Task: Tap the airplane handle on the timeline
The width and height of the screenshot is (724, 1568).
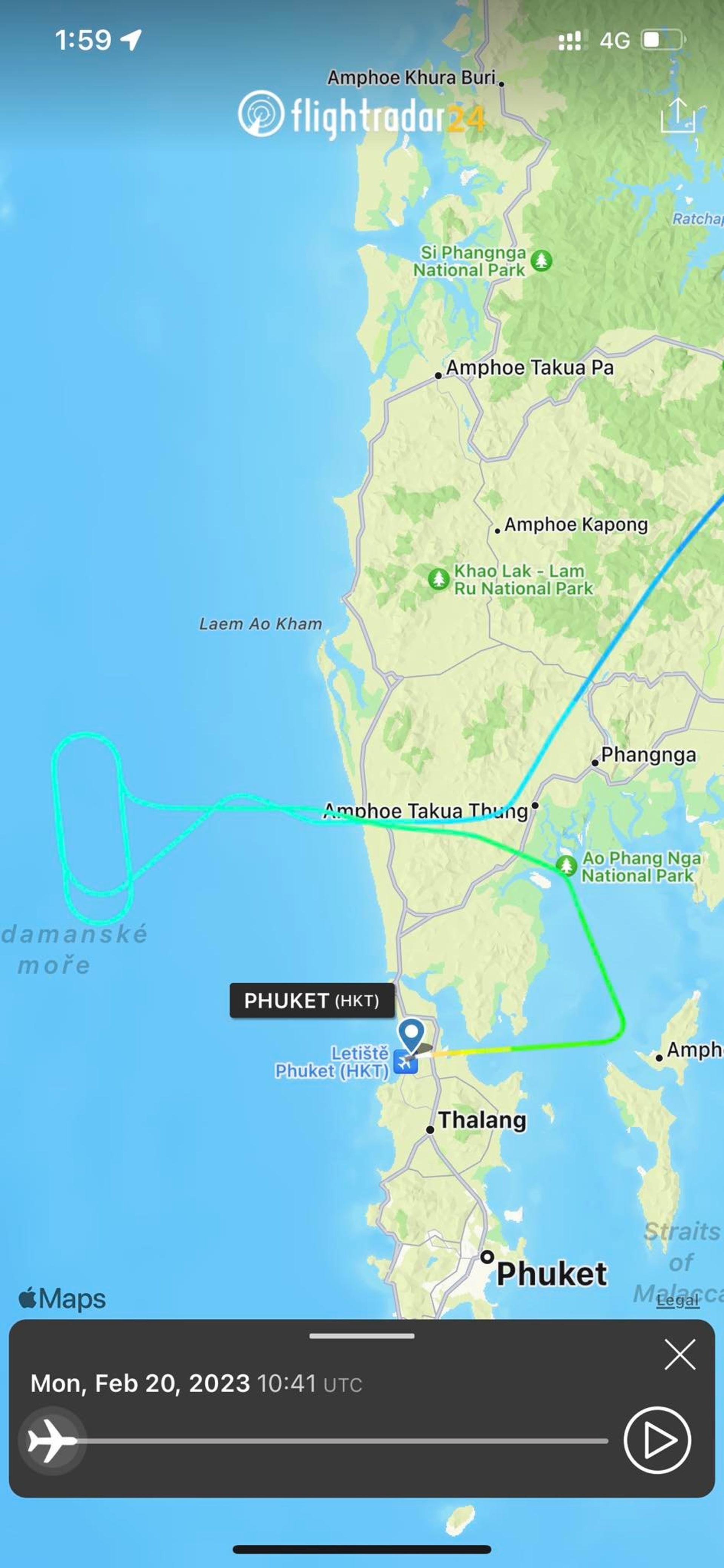Action: pyautogui.click(x=52, y=1440)
